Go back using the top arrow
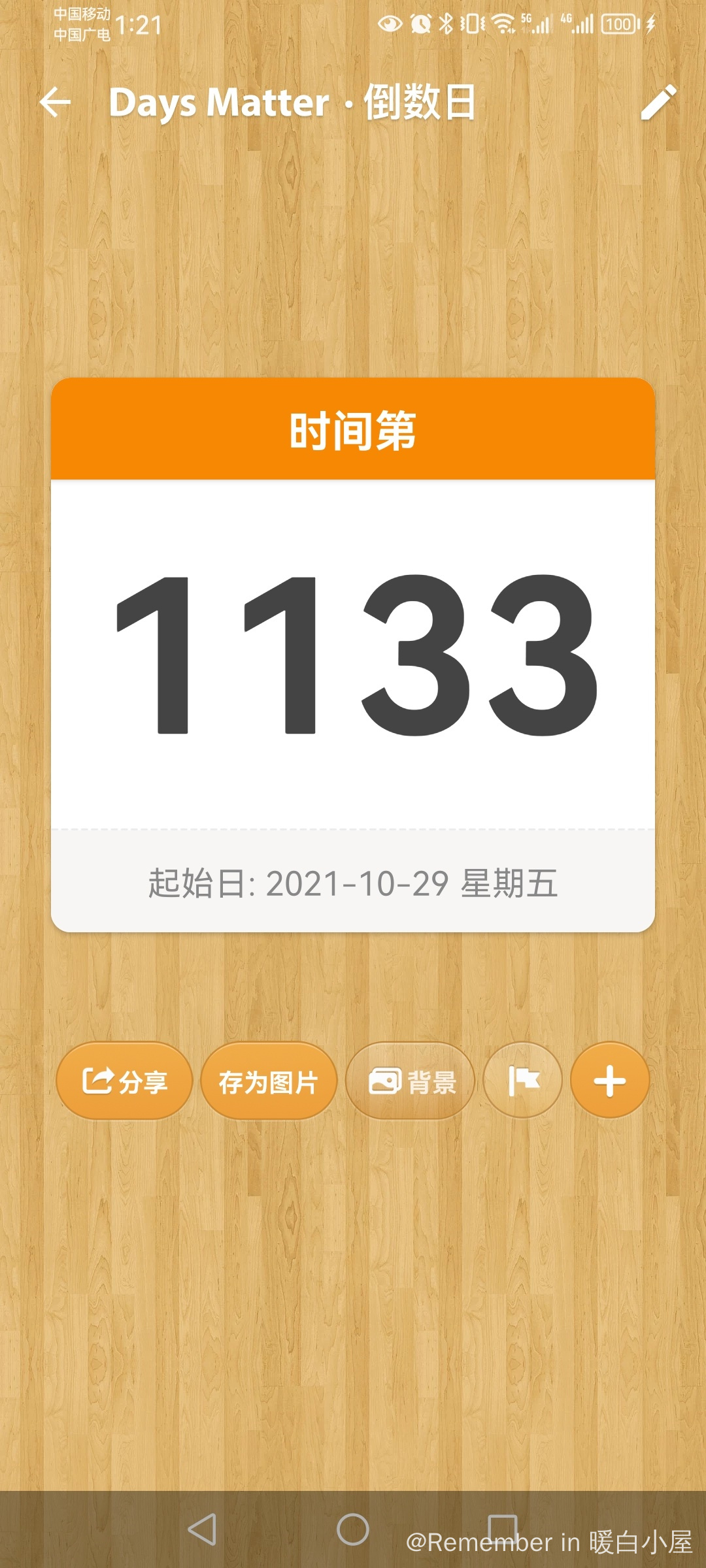 coord(55,103)
